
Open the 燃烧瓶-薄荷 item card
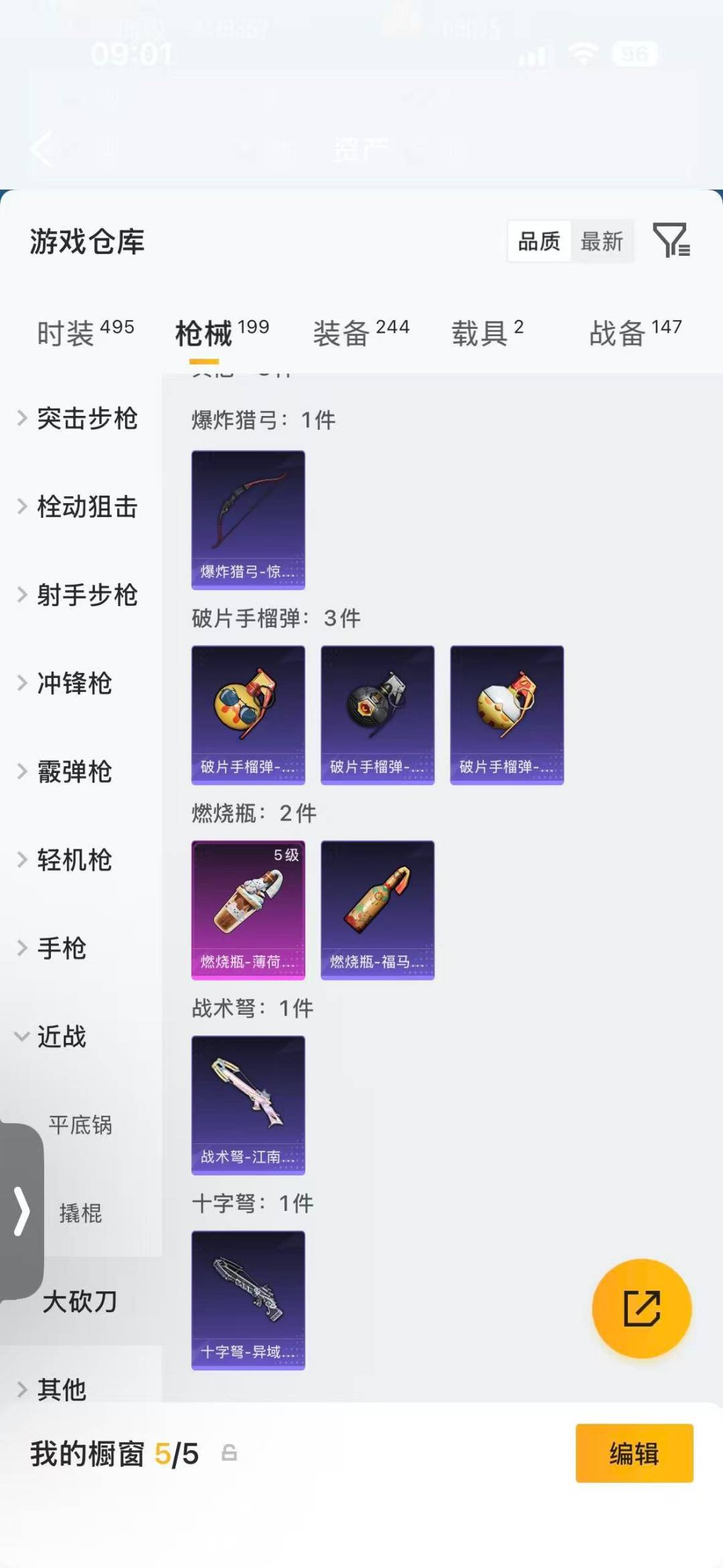pyautogui.click(x=248, y=909)
